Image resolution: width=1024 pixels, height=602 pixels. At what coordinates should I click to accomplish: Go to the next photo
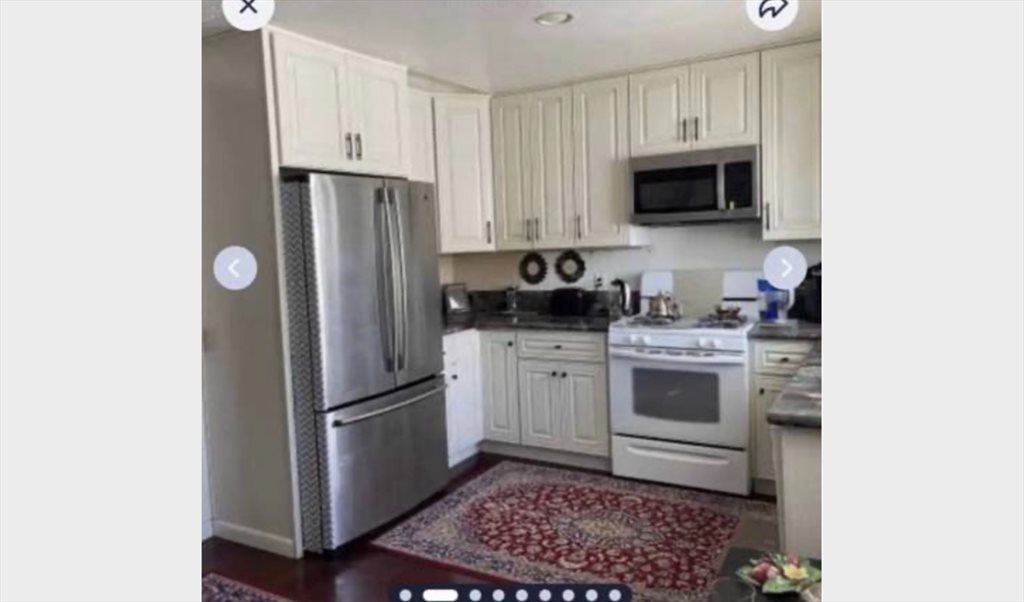coord(785,268)
